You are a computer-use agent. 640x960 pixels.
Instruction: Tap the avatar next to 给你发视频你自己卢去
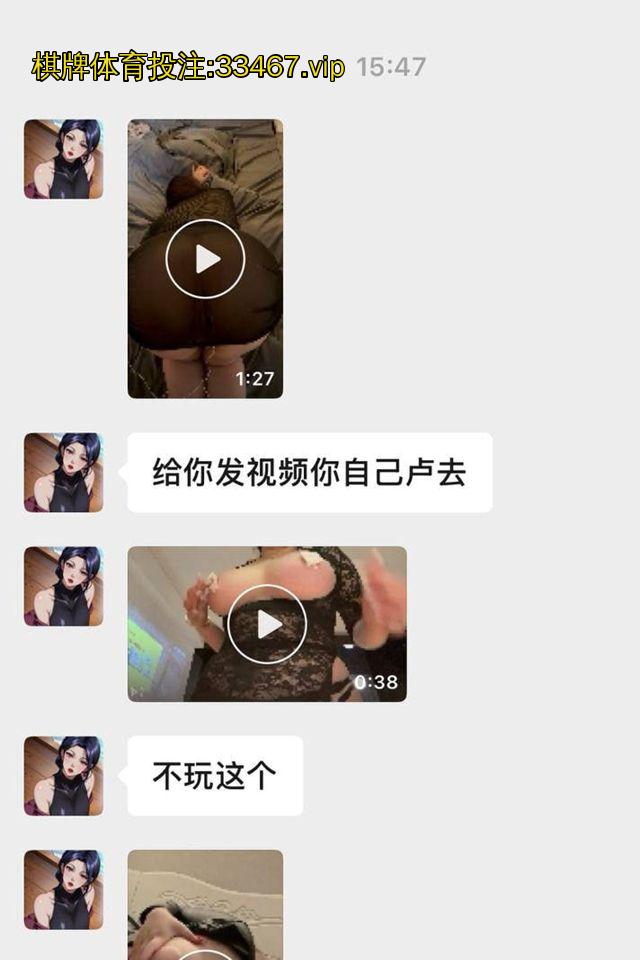pyautogui.click(x=63, y=472)
